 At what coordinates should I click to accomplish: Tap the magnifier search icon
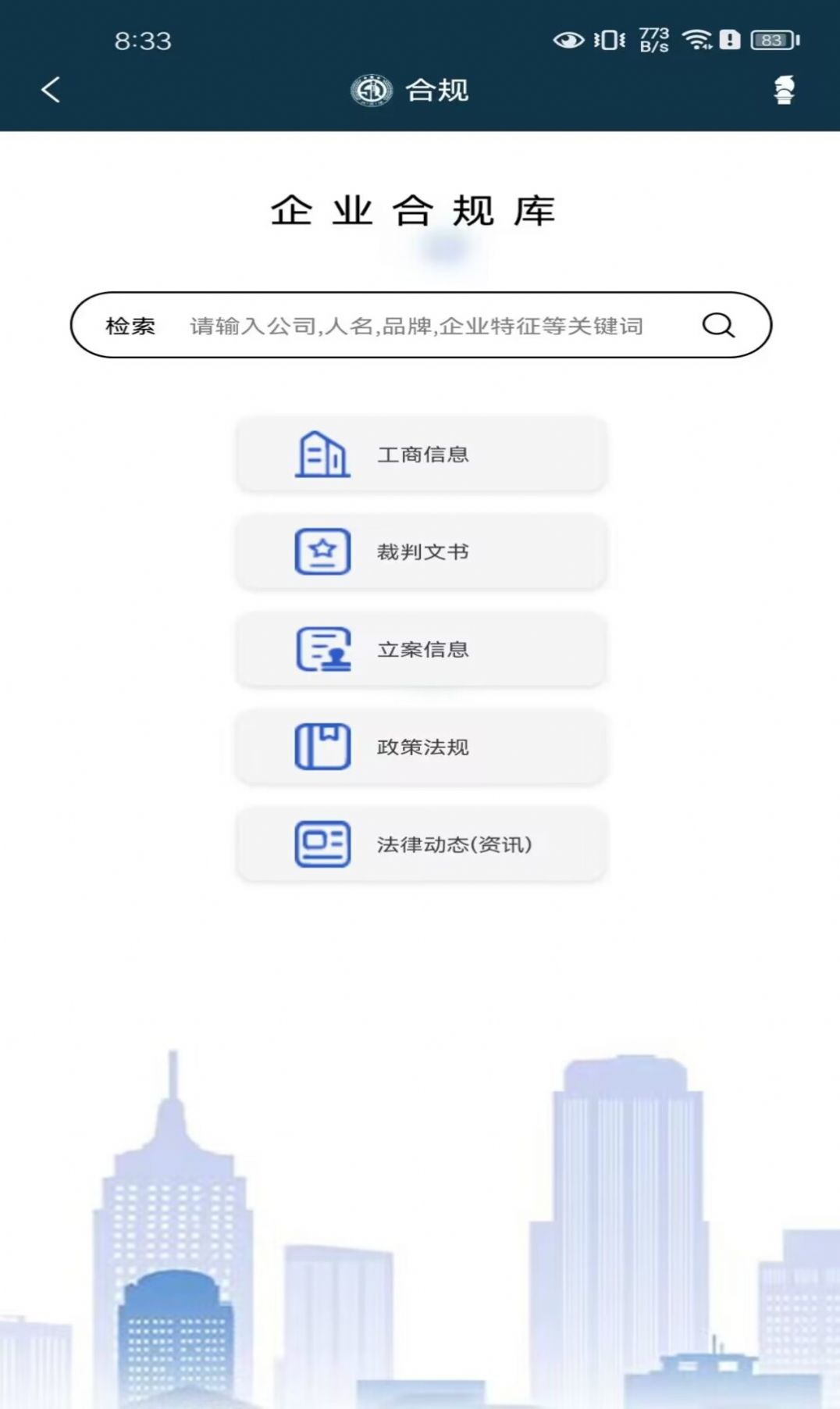718,326
